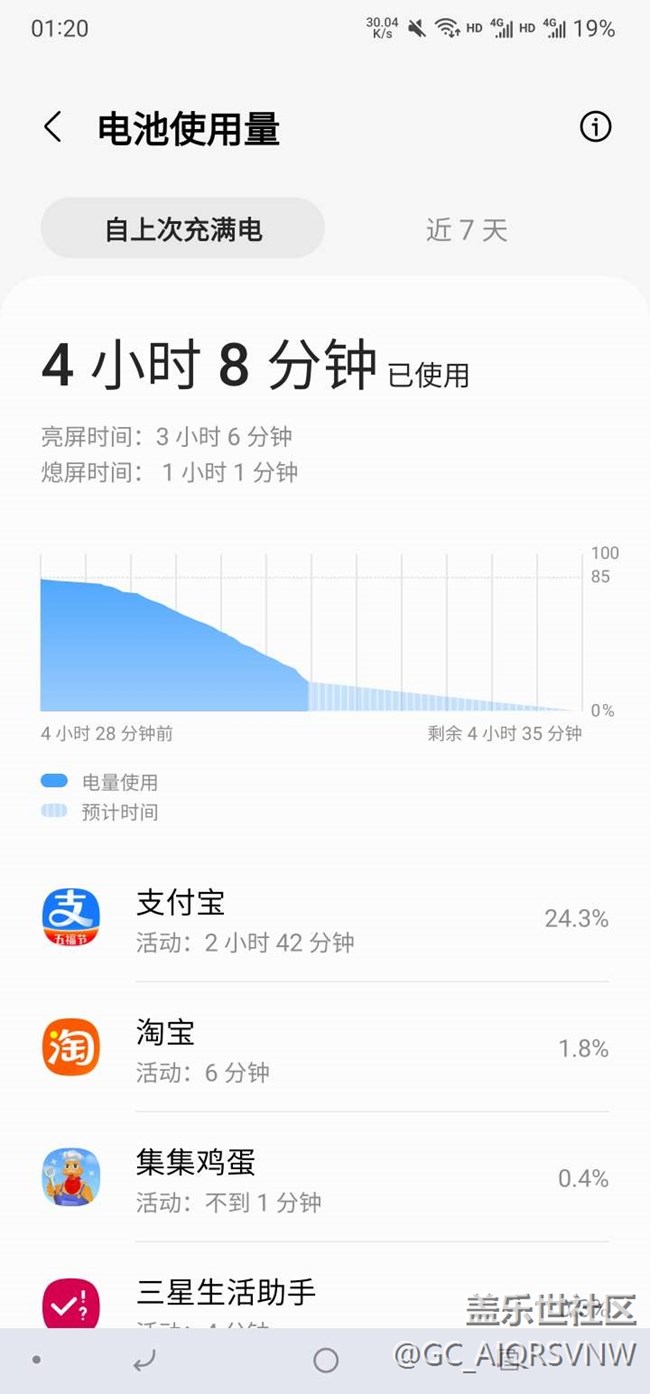Screen dimensions: 650x1394
Task: Open 淘宝 battery usage details
Action: point(325,1049)
